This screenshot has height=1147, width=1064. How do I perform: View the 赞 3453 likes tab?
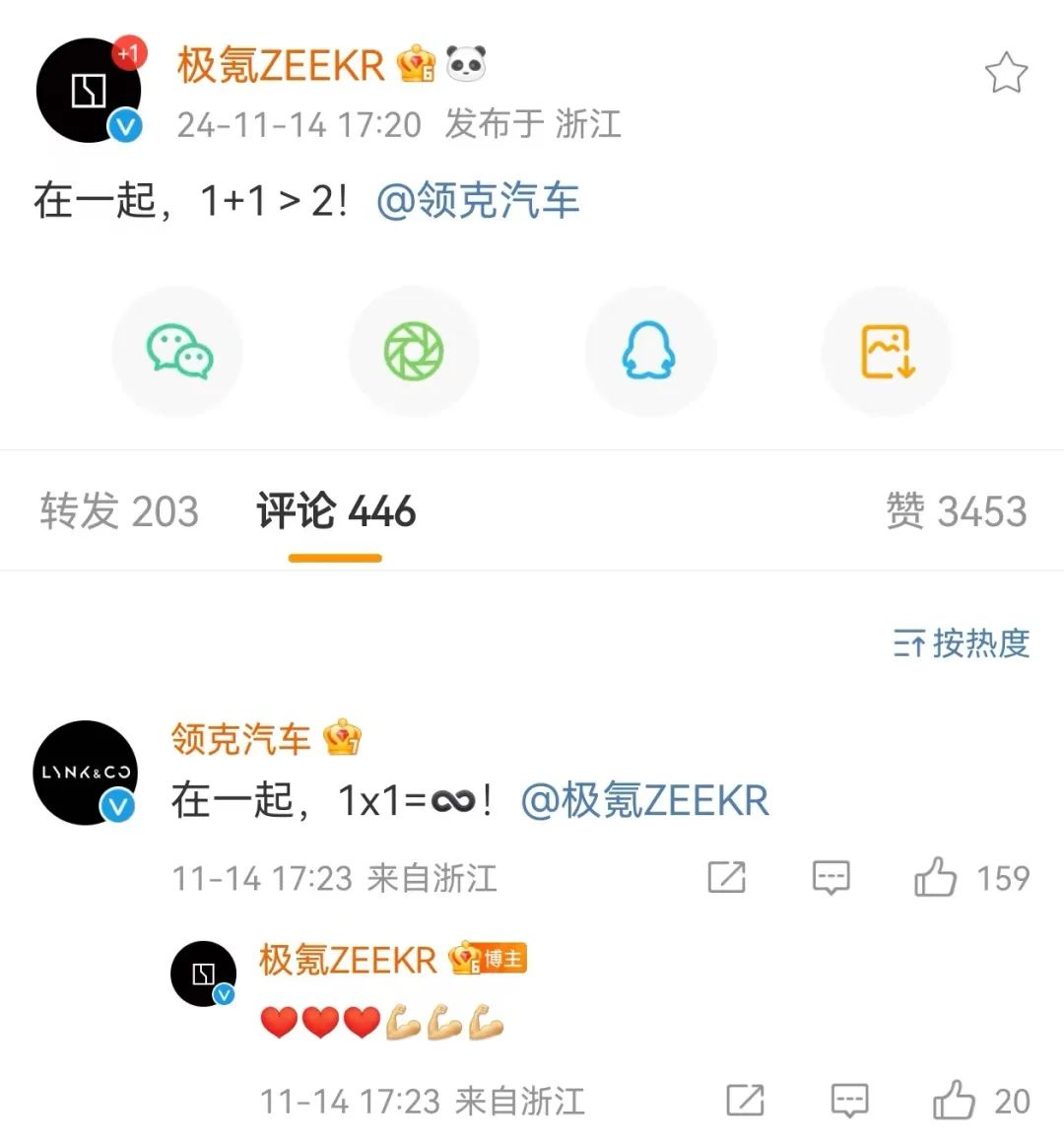point(956,511)
